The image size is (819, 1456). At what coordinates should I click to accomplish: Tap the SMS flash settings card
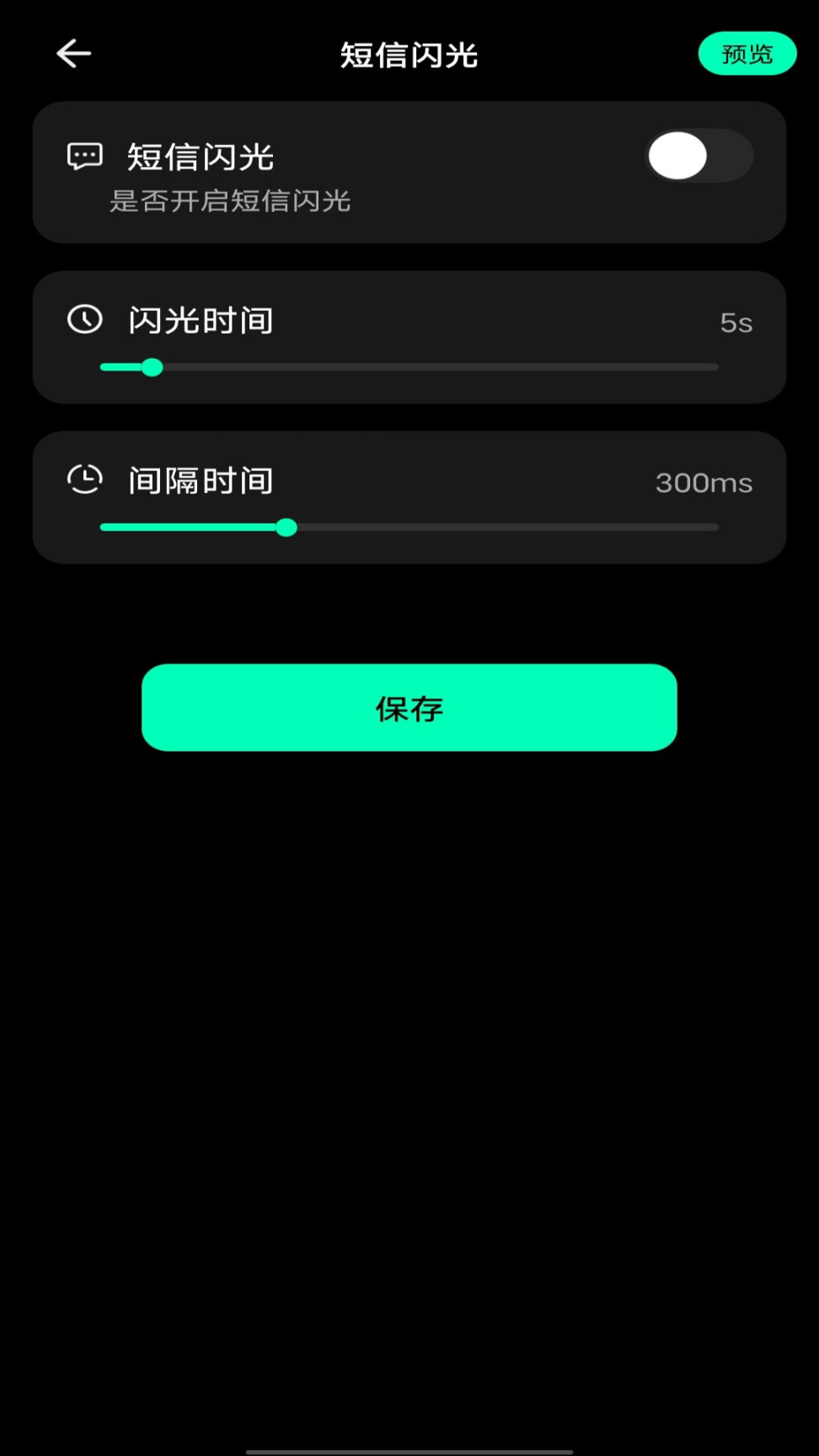[409, 172]
